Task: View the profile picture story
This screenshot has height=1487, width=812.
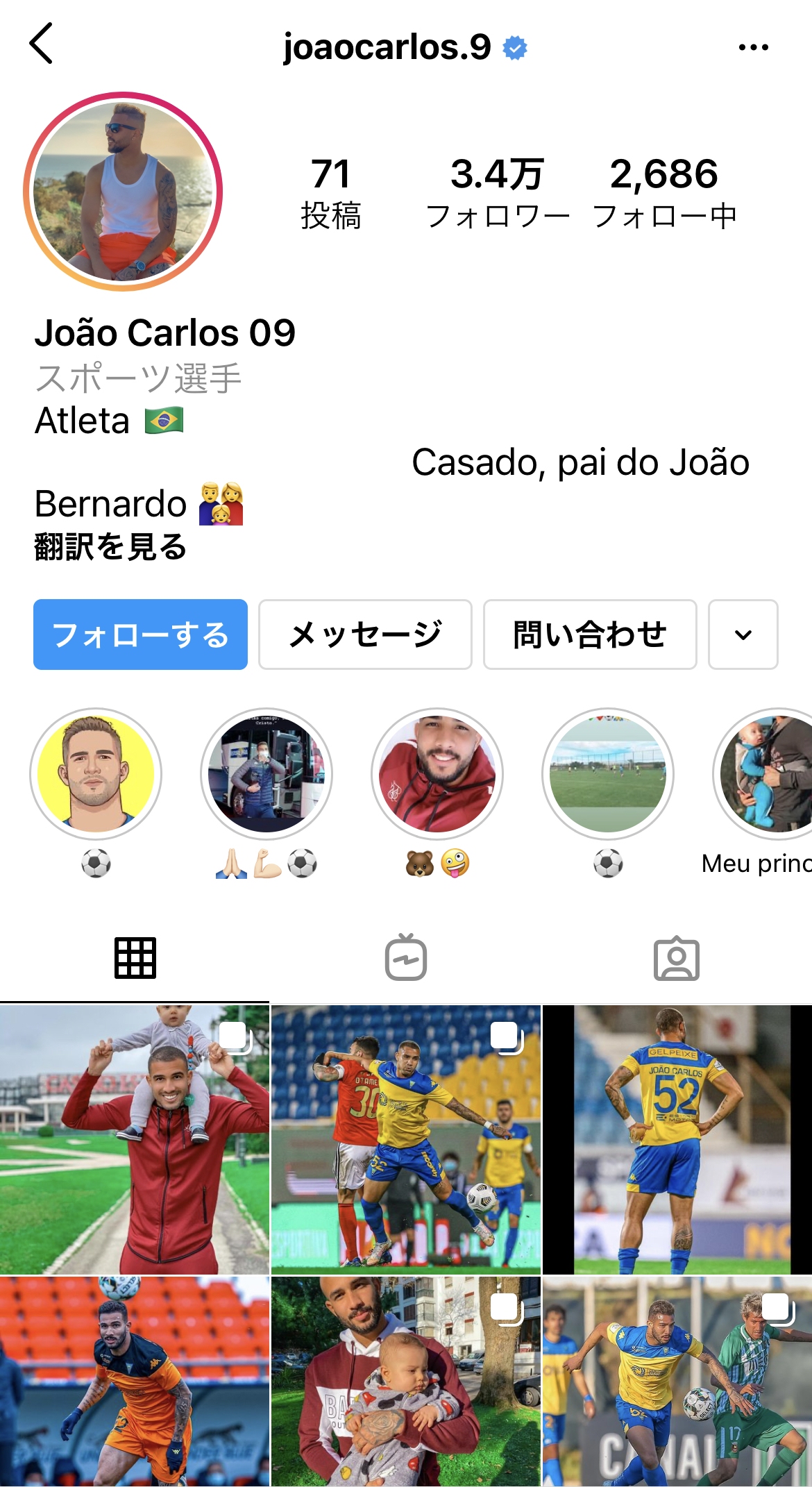Action: pos(123,191)
